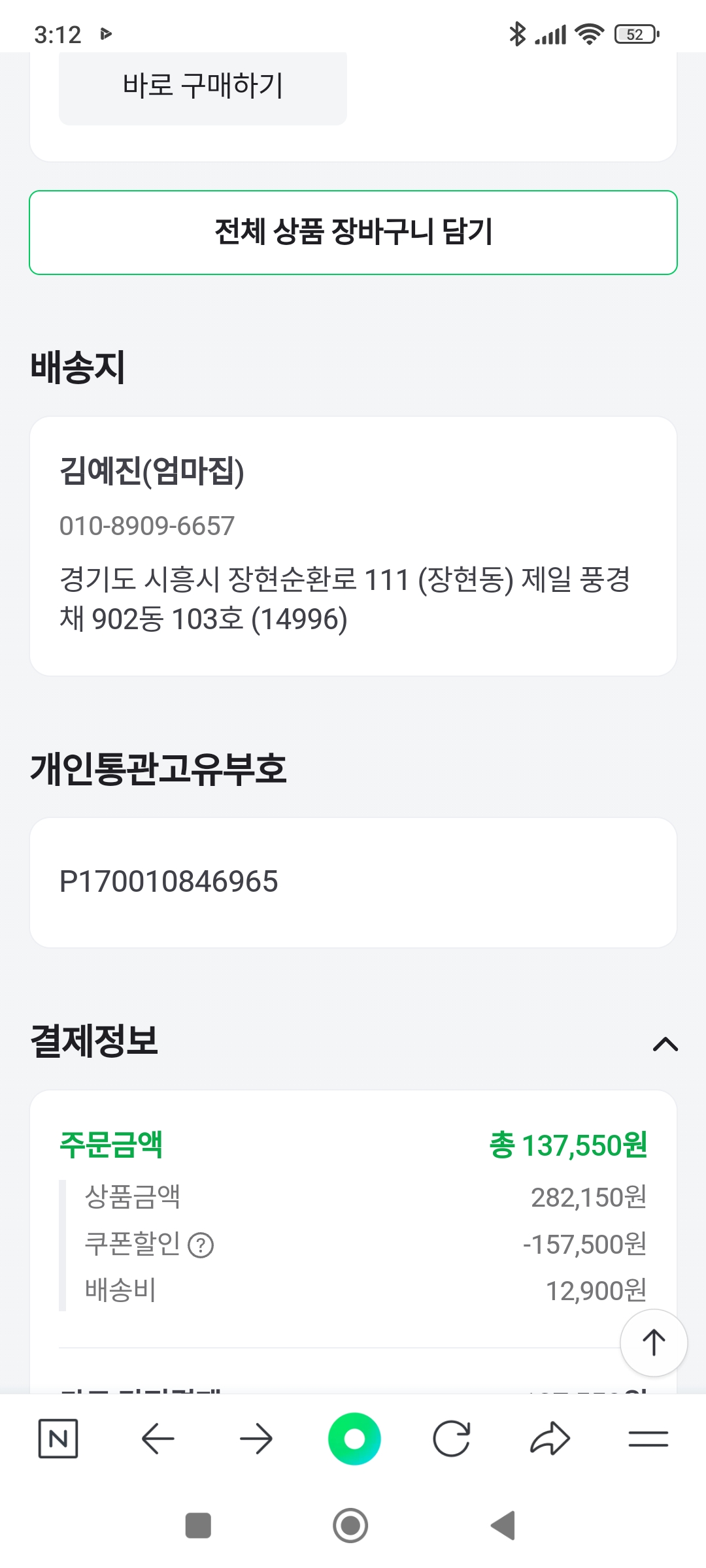
Task: Open recent apps with the square button
Action: (198, 1526)
